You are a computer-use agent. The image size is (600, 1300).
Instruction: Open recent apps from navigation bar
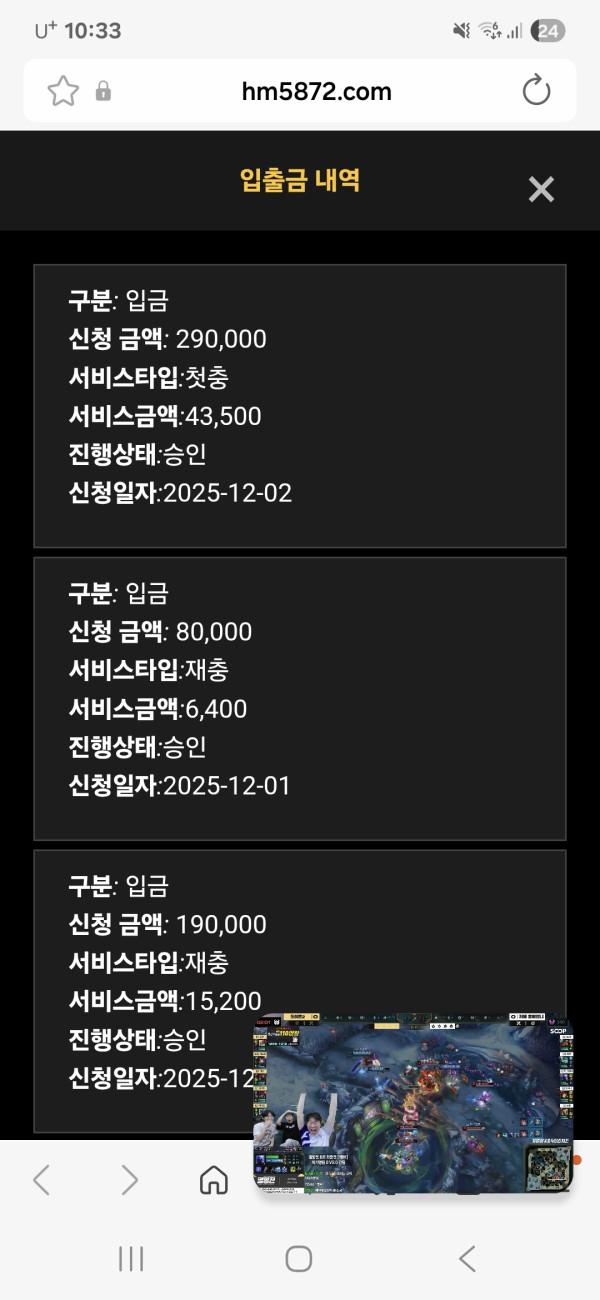[x=131, y=1259]
